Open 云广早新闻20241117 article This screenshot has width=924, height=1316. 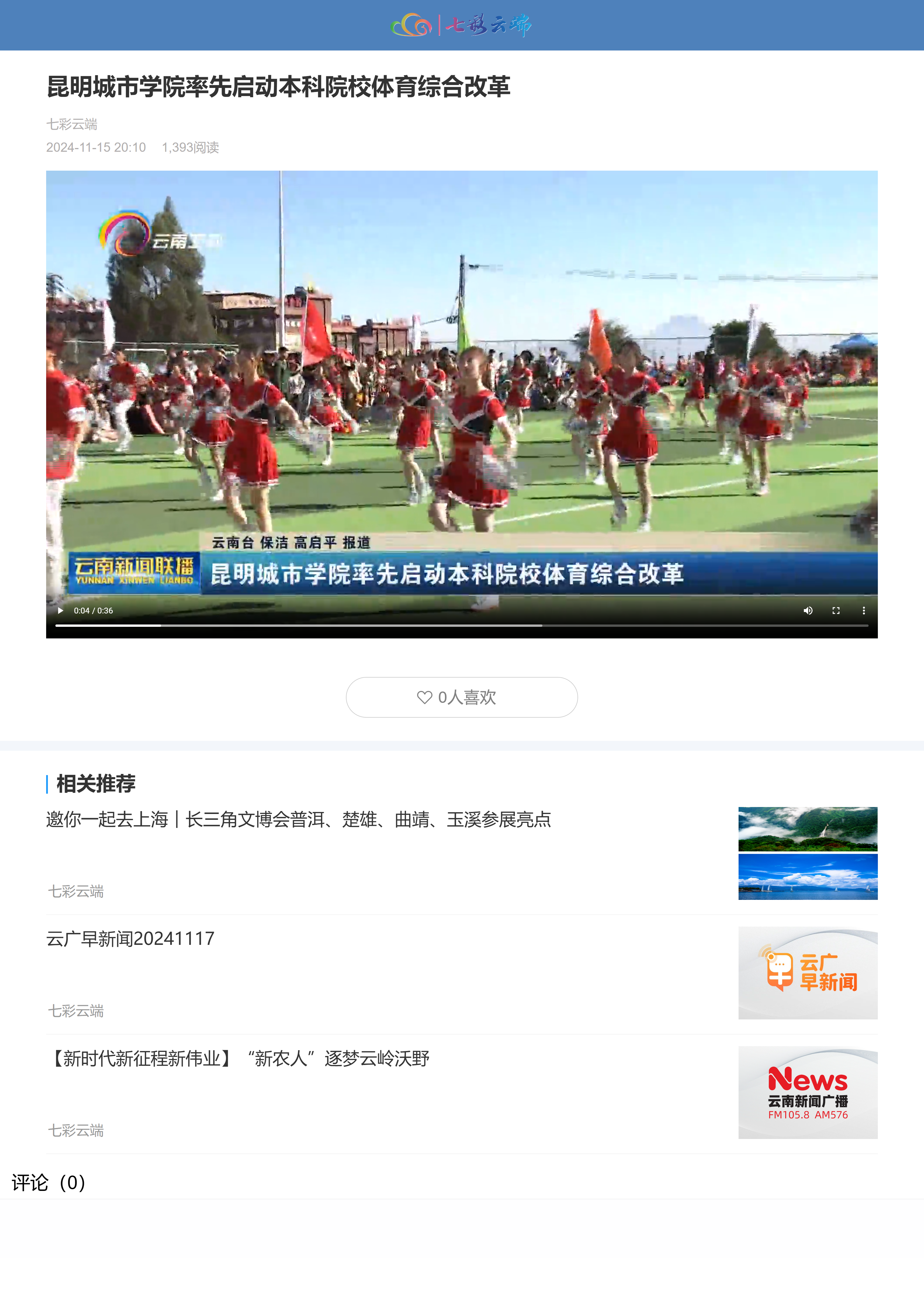coord(130,939)
